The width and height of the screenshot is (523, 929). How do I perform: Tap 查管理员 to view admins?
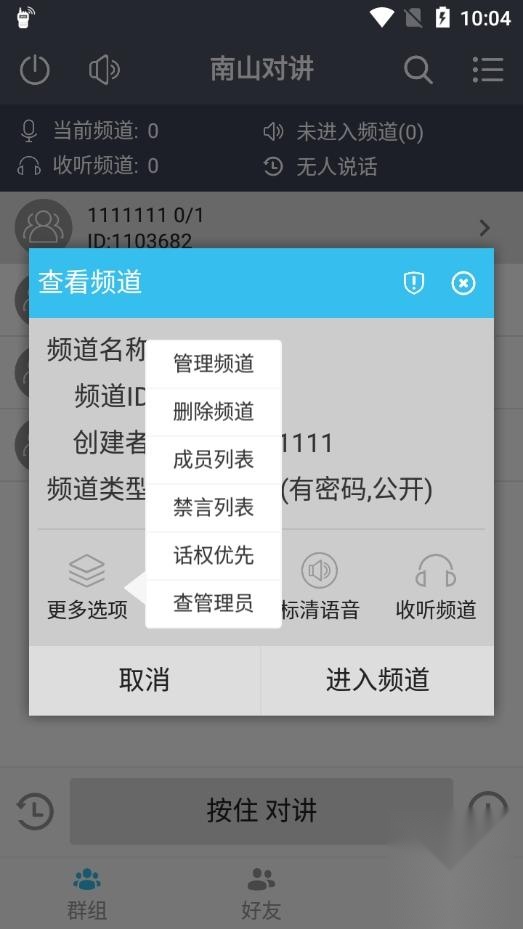tap(213, 604)
